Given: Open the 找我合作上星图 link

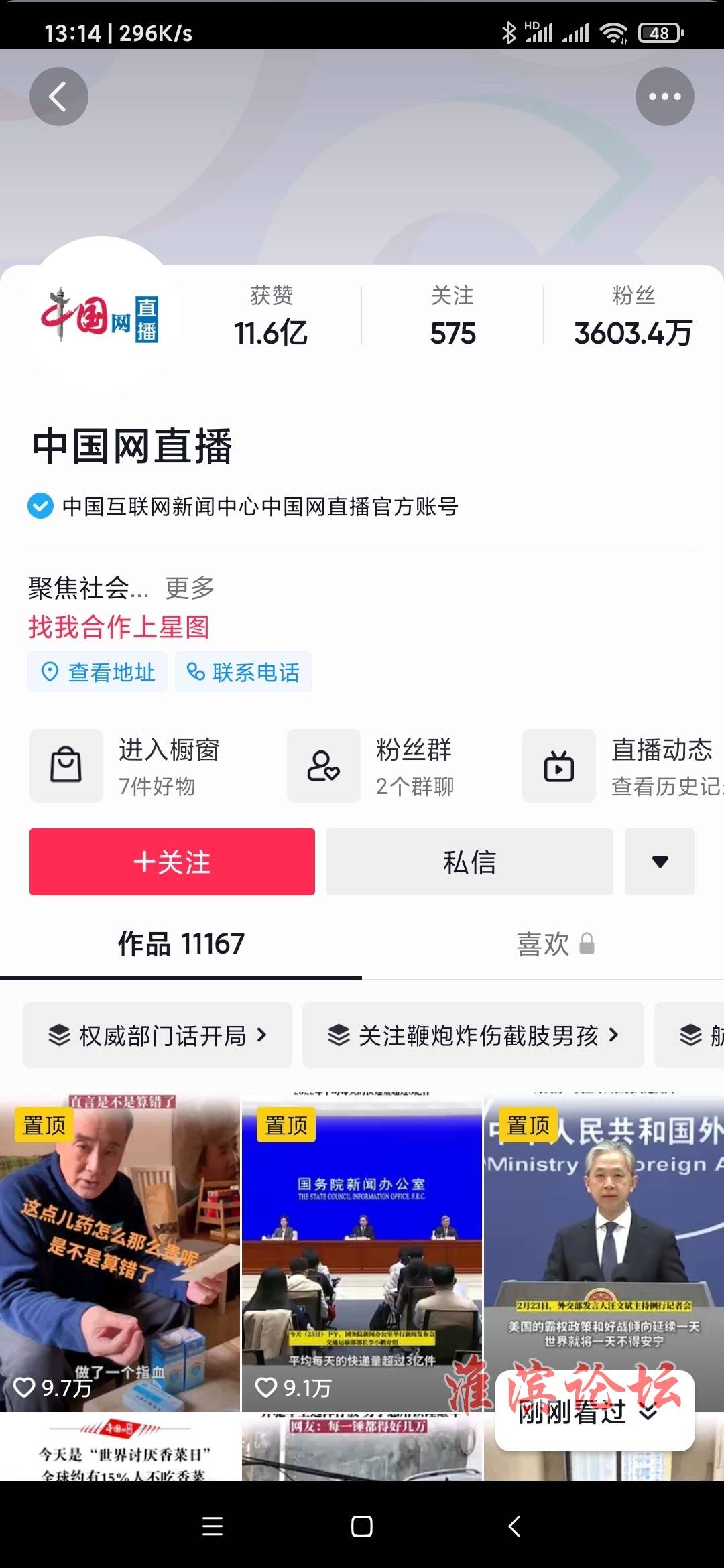Looking at the screenshot, I should click(x=119, y=627).
